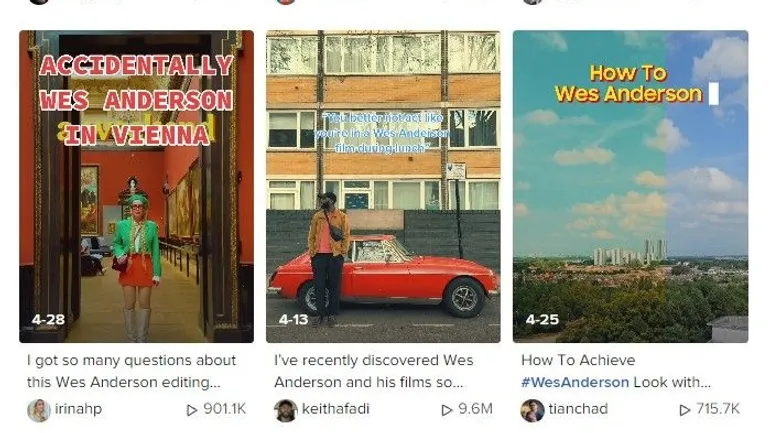Play keithafadi's red car video
Screen dimensions: 770x433
pos(383,187)
